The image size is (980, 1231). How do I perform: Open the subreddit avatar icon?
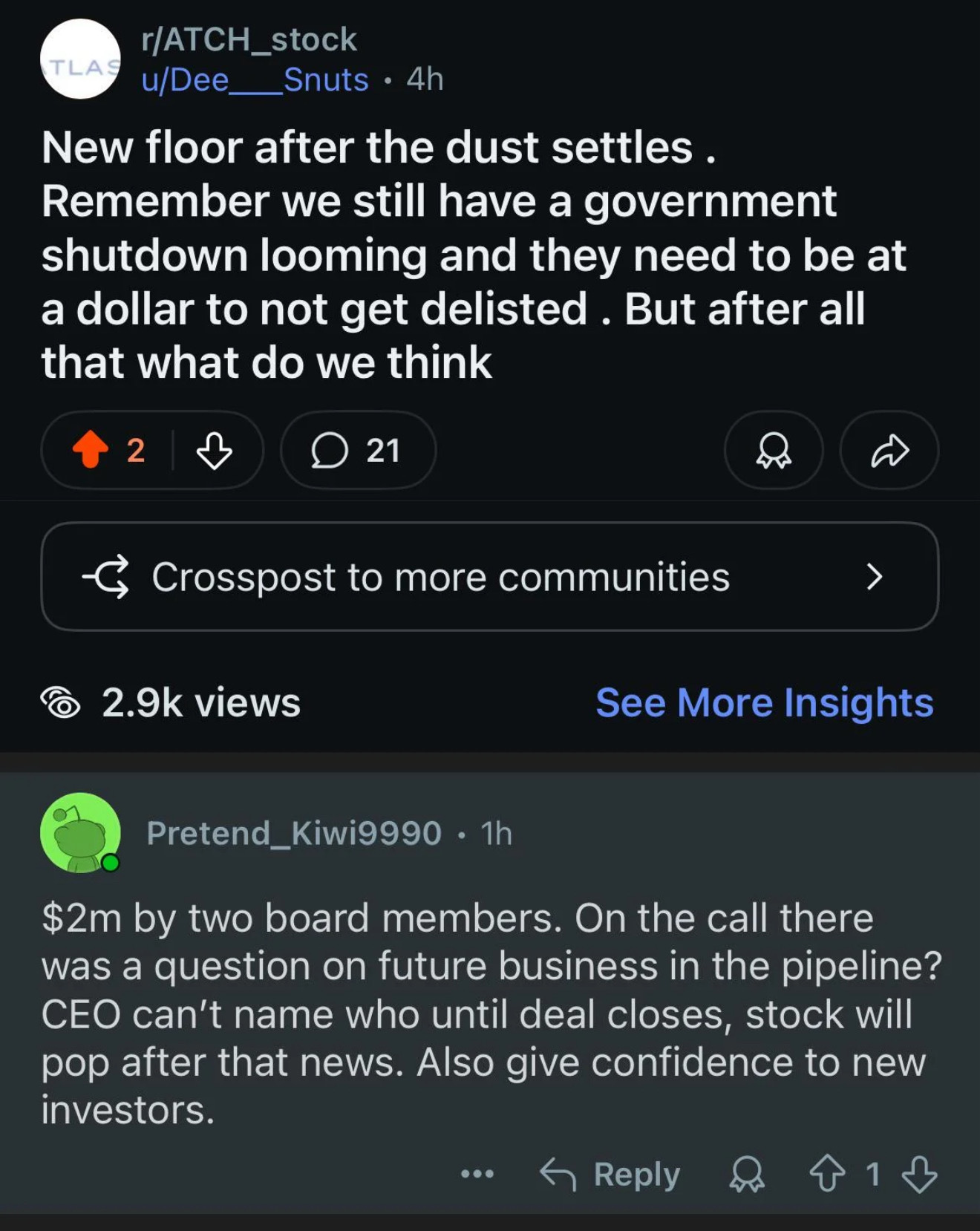tap(81, 61)
